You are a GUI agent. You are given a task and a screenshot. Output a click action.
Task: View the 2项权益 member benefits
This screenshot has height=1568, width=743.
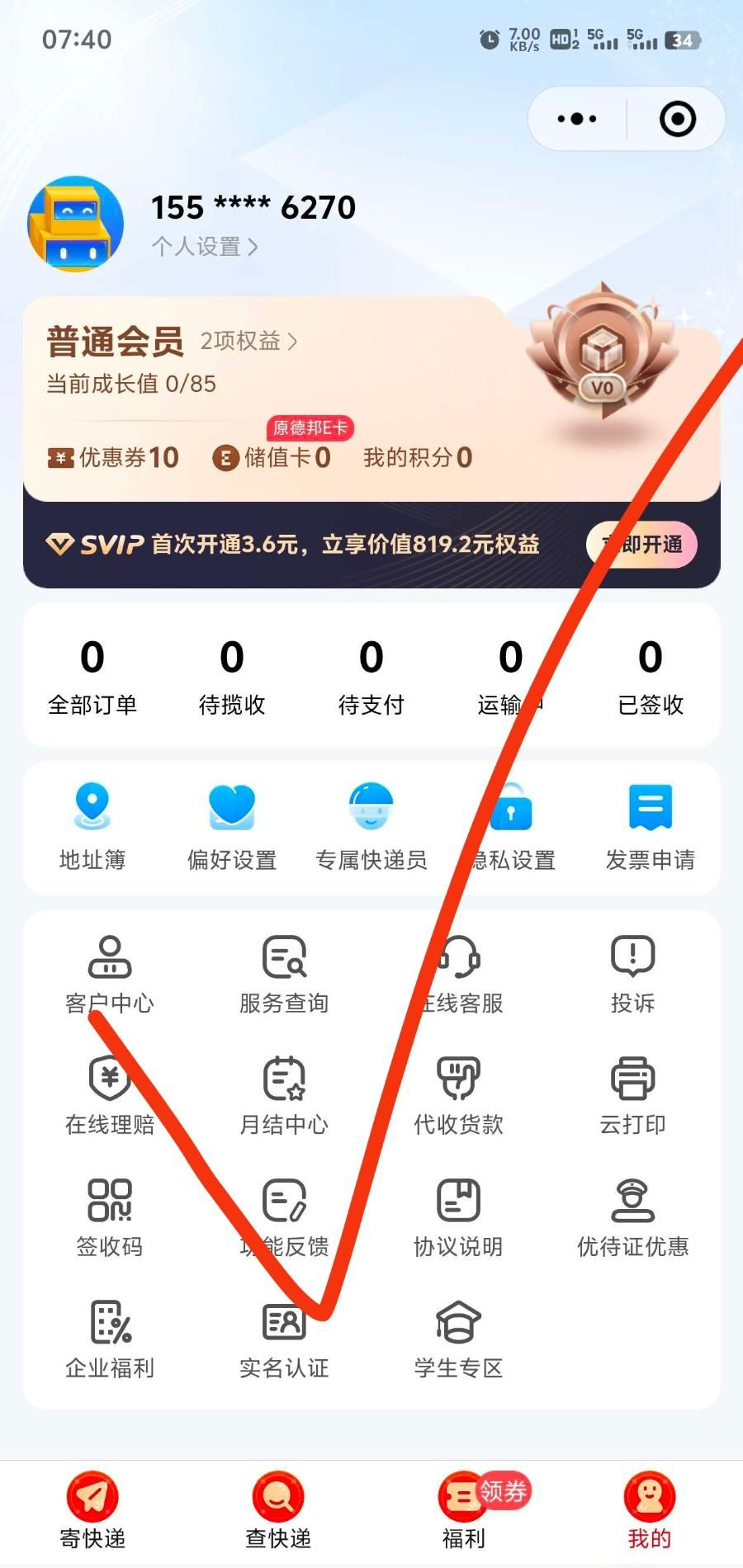pos(248,341)
